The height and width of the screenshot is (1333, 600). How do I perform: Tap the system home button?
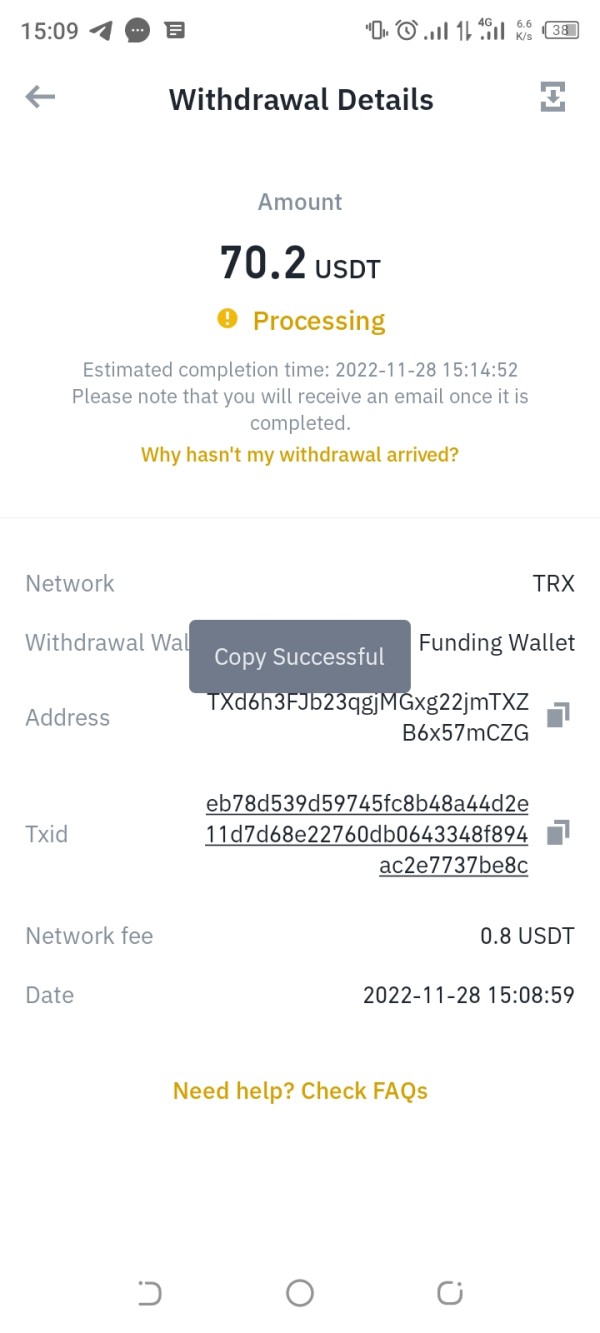point(300,1293)
